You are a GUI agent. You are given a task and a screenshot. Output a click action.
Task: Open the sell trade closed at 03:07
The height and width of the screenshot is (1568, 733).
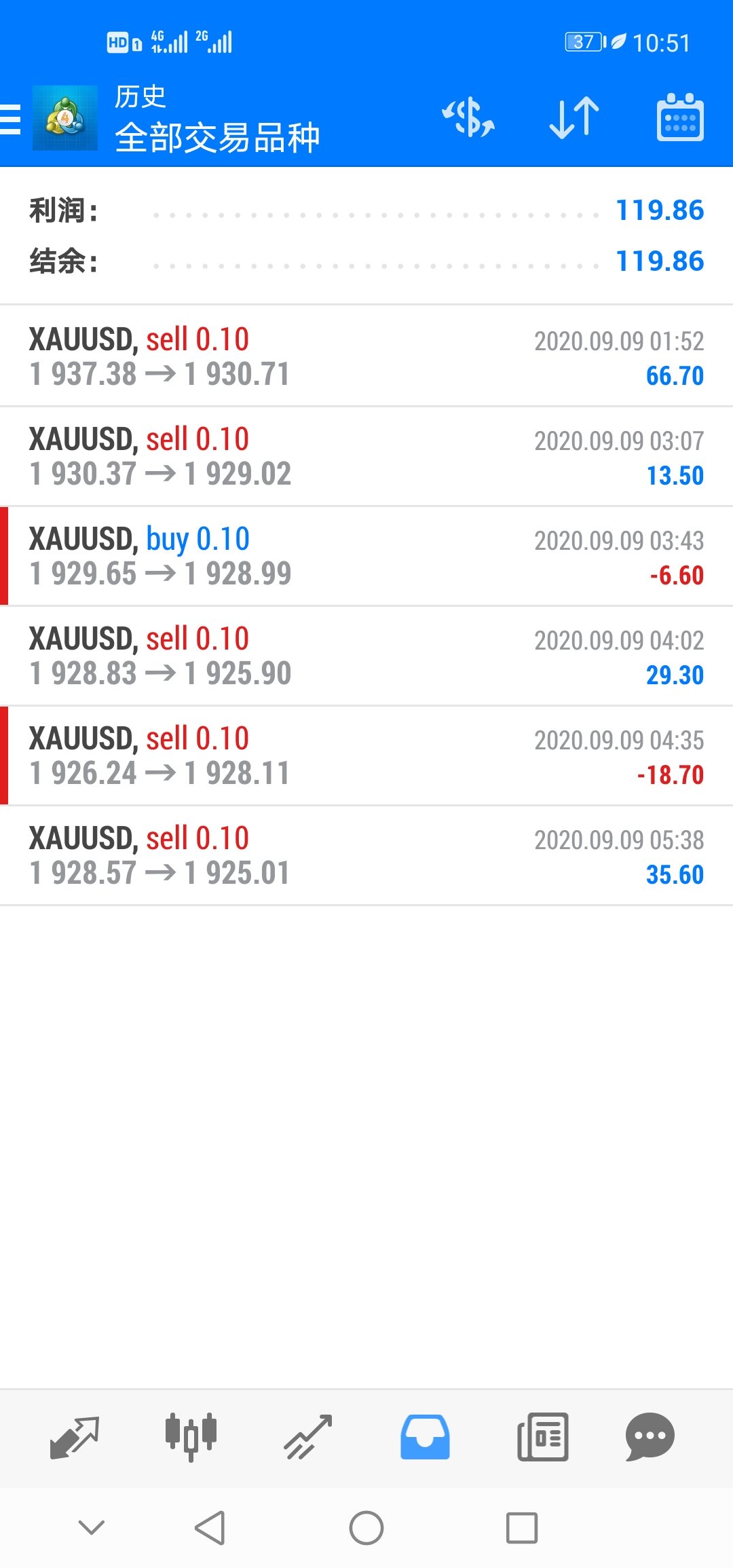point(366,456)
